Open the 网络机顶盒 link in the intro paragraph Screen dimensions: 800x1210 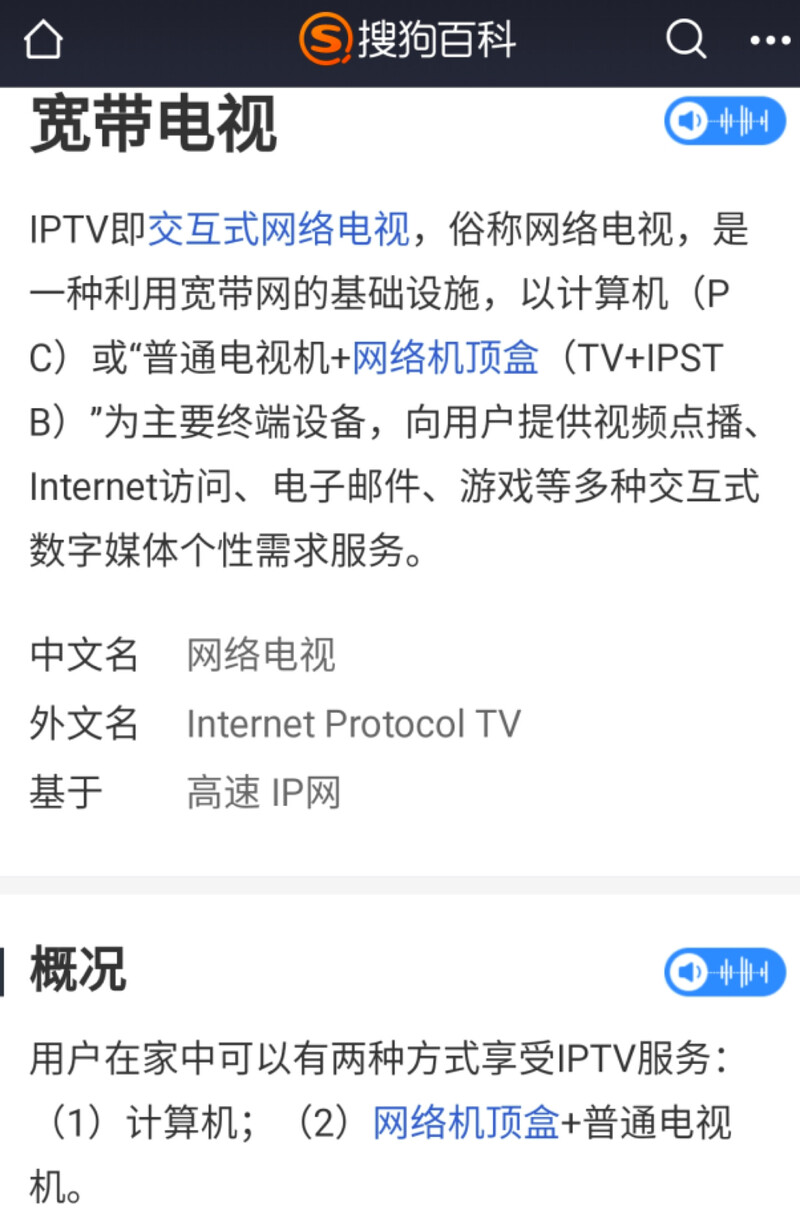click(x=445, y=357)
